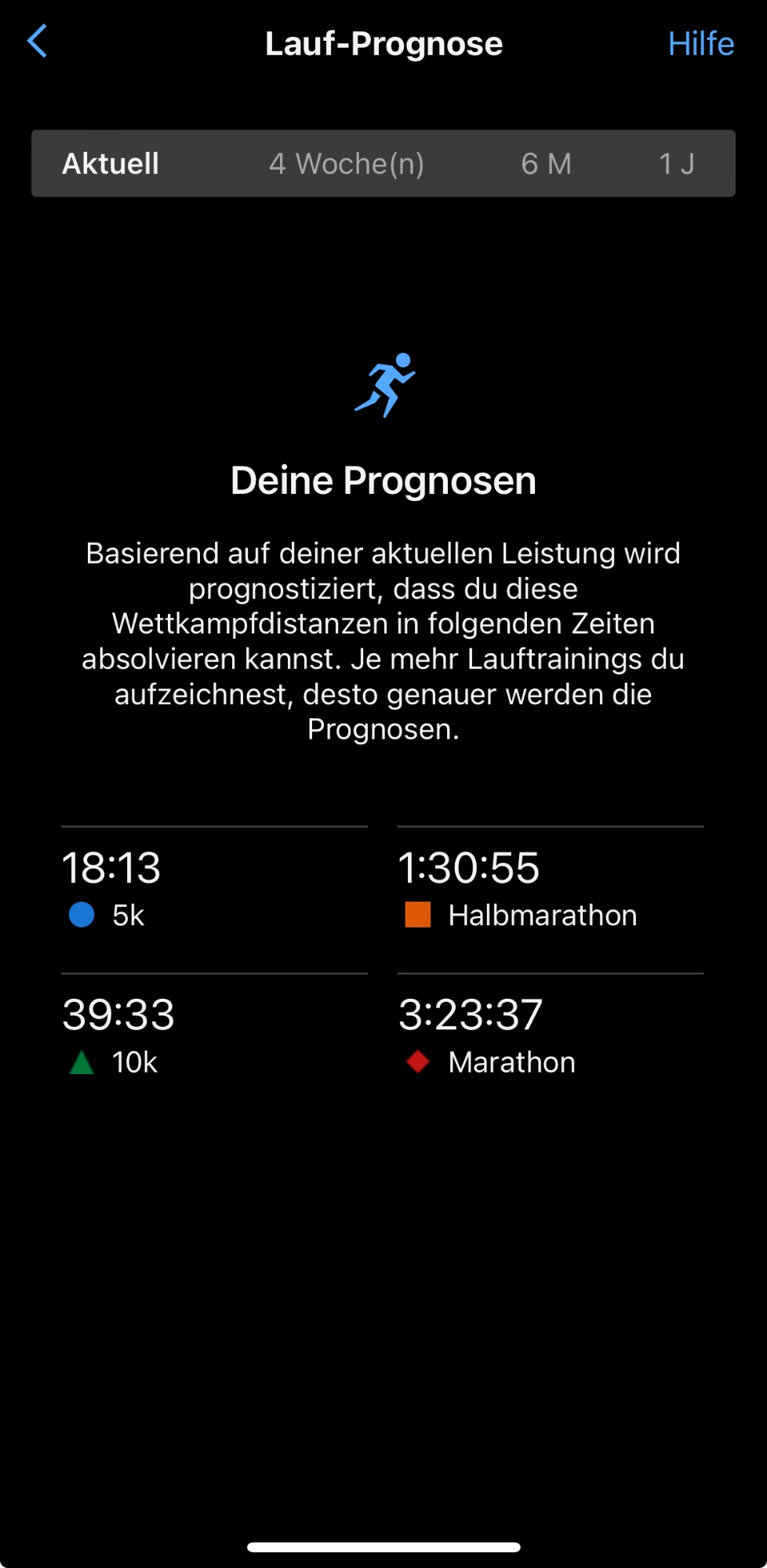Show the 1 J prediction history
767x1568 pixels.
click(676, 164)
